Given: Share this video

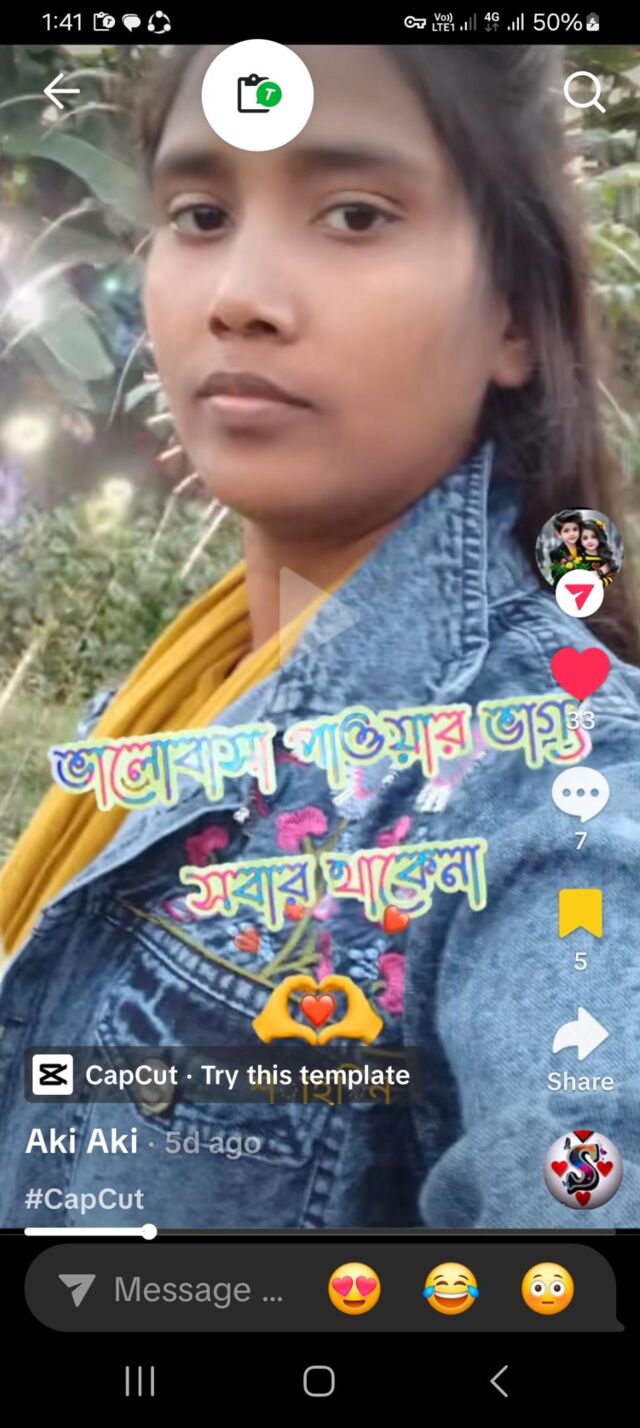Looking at the screenshot, I should 580,1034.
